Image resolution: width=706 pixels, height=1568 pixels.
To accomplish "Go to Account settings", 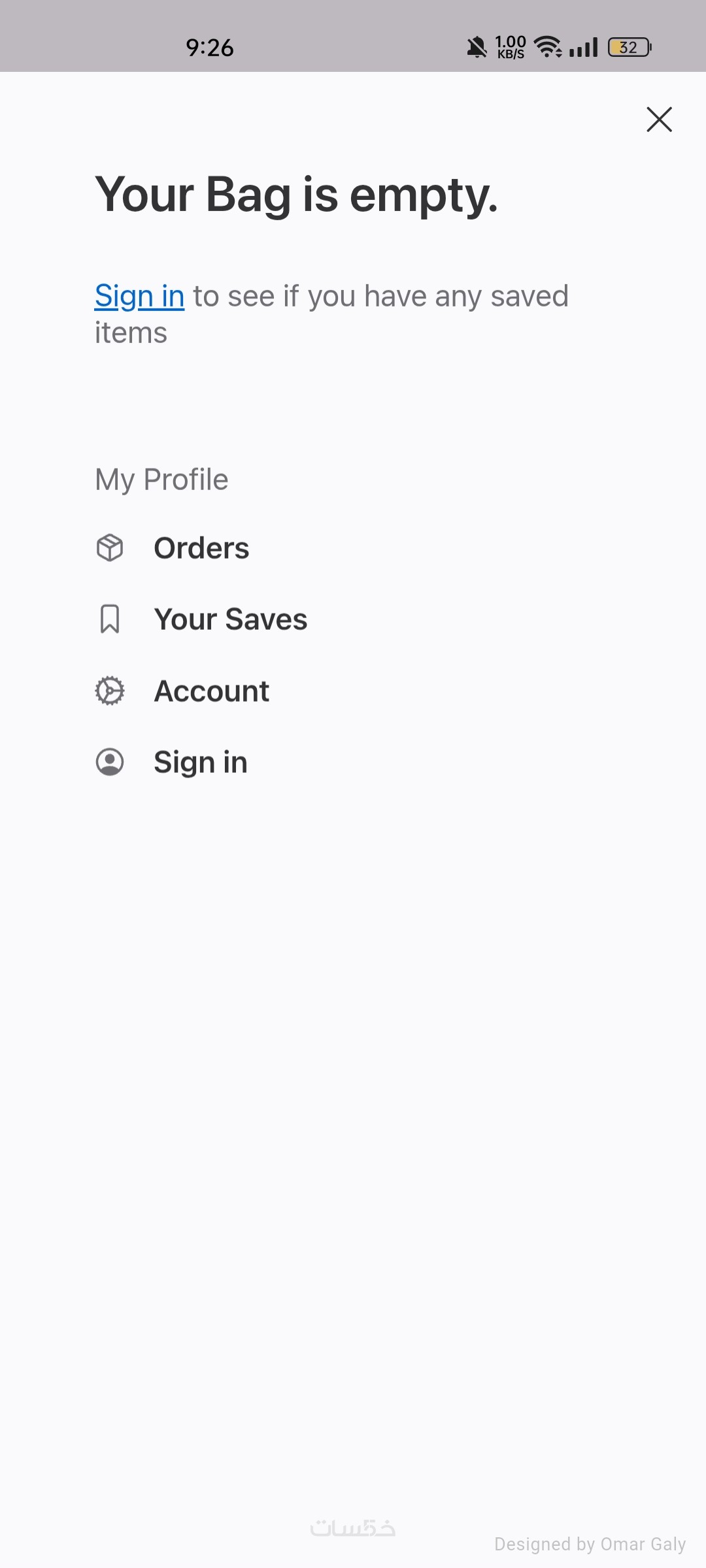I will click(211, 691).
